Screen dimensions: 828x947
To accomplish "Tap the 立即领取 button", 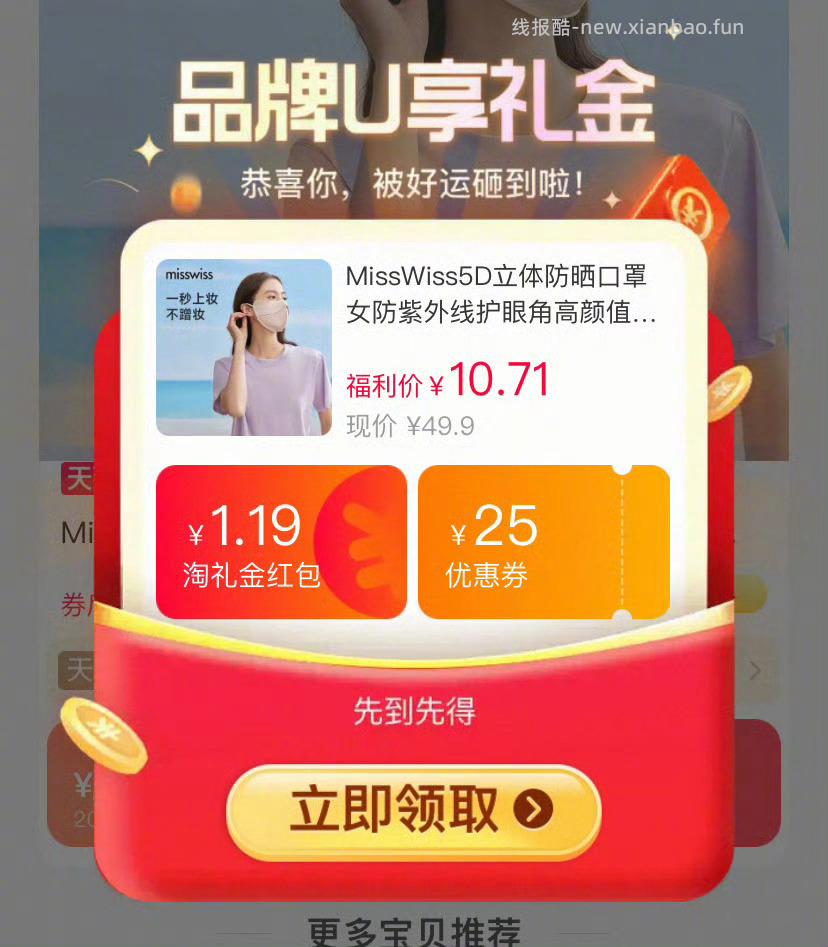I will [414, 810].
